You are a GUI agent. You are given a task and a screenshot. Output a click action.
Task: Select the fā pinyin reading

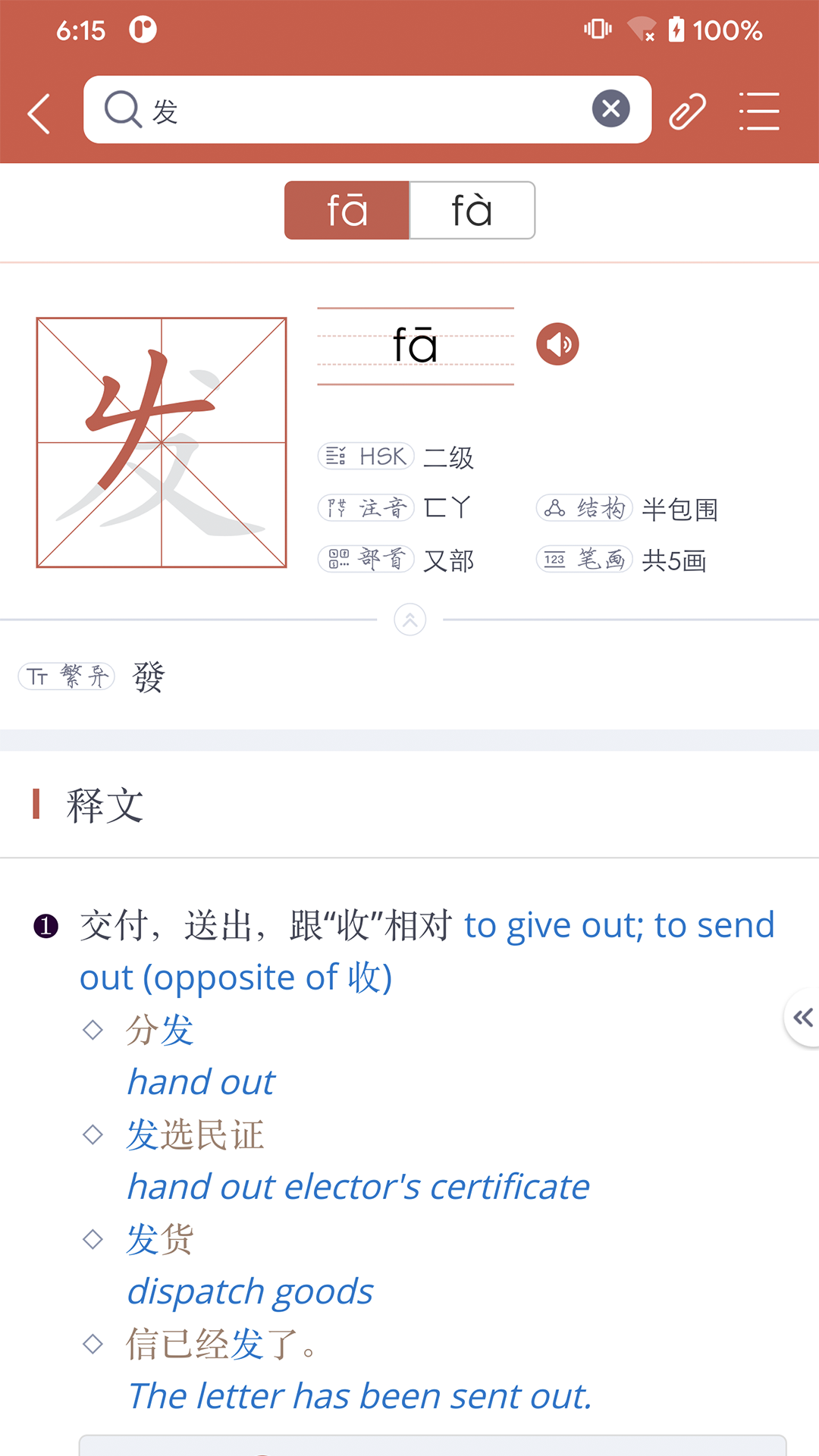pyautogui.click(x=347, y=210)
